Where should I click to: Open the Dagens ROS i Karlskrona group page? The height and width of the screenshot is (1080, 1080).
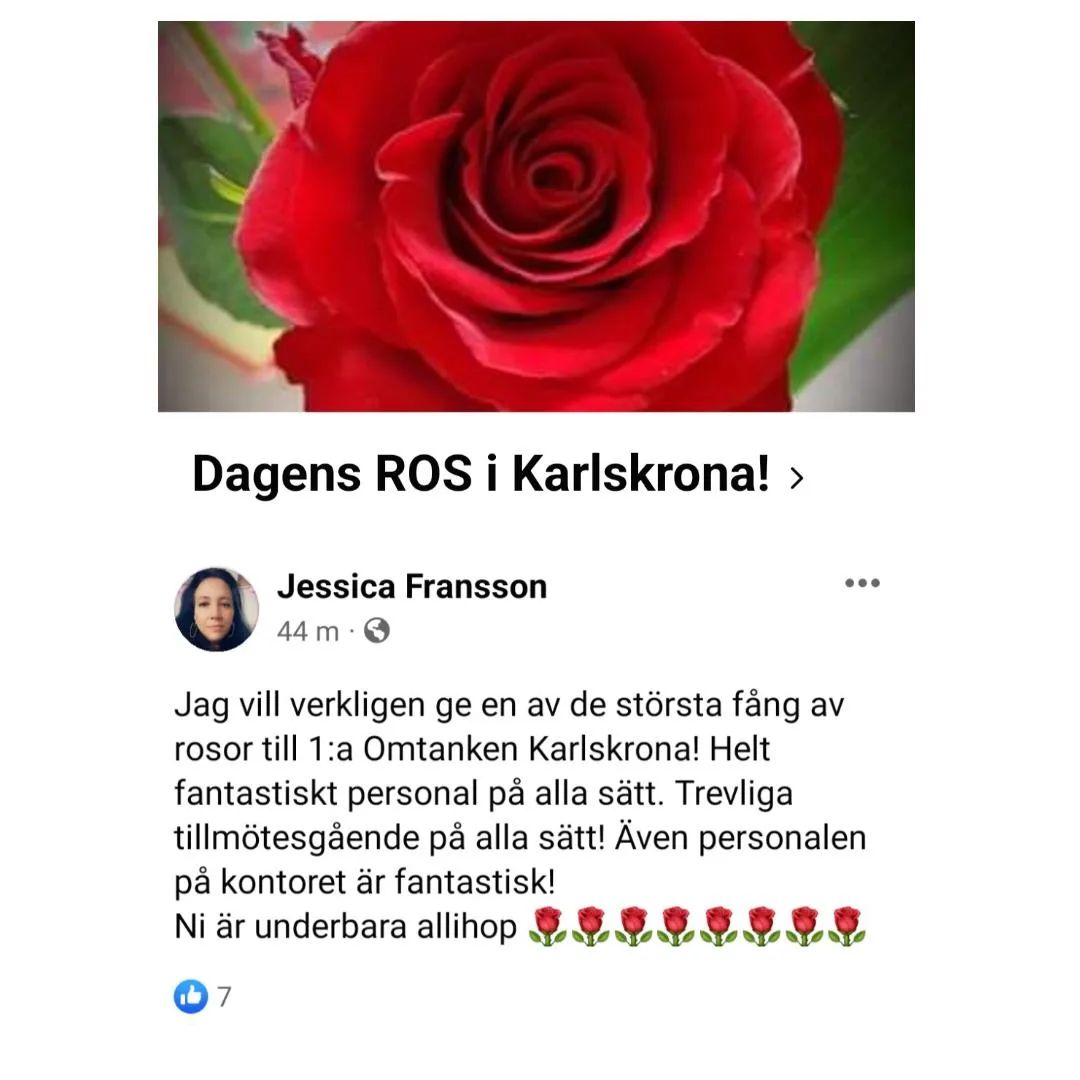(x=481, y=475)
